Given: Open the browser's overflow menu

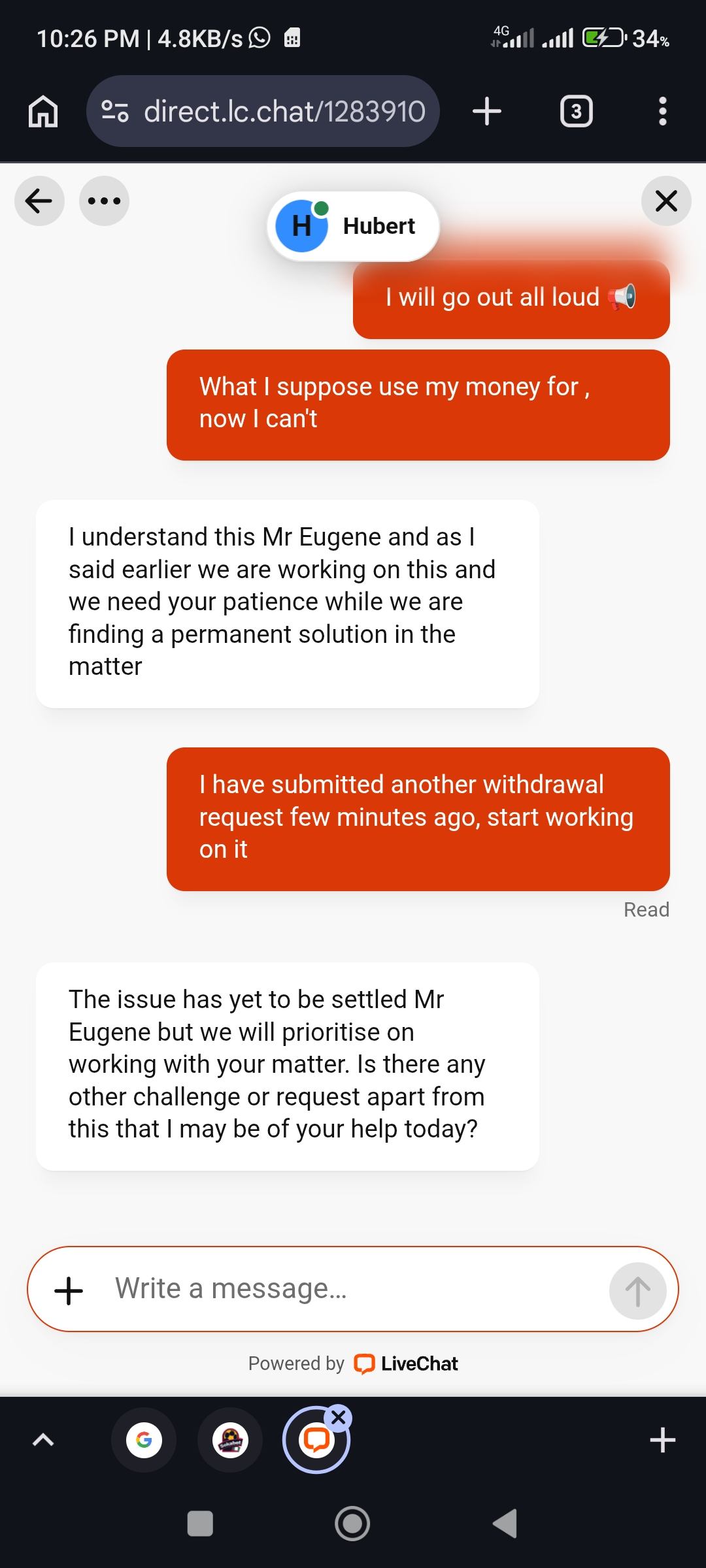Looking at the screenshot, I should [662, 111].
